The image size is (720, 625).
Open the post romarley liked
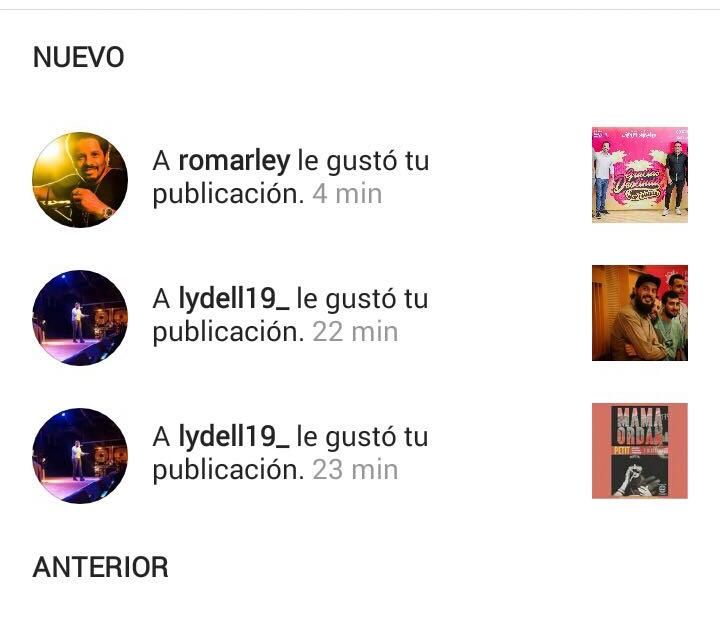pos(640,174)
